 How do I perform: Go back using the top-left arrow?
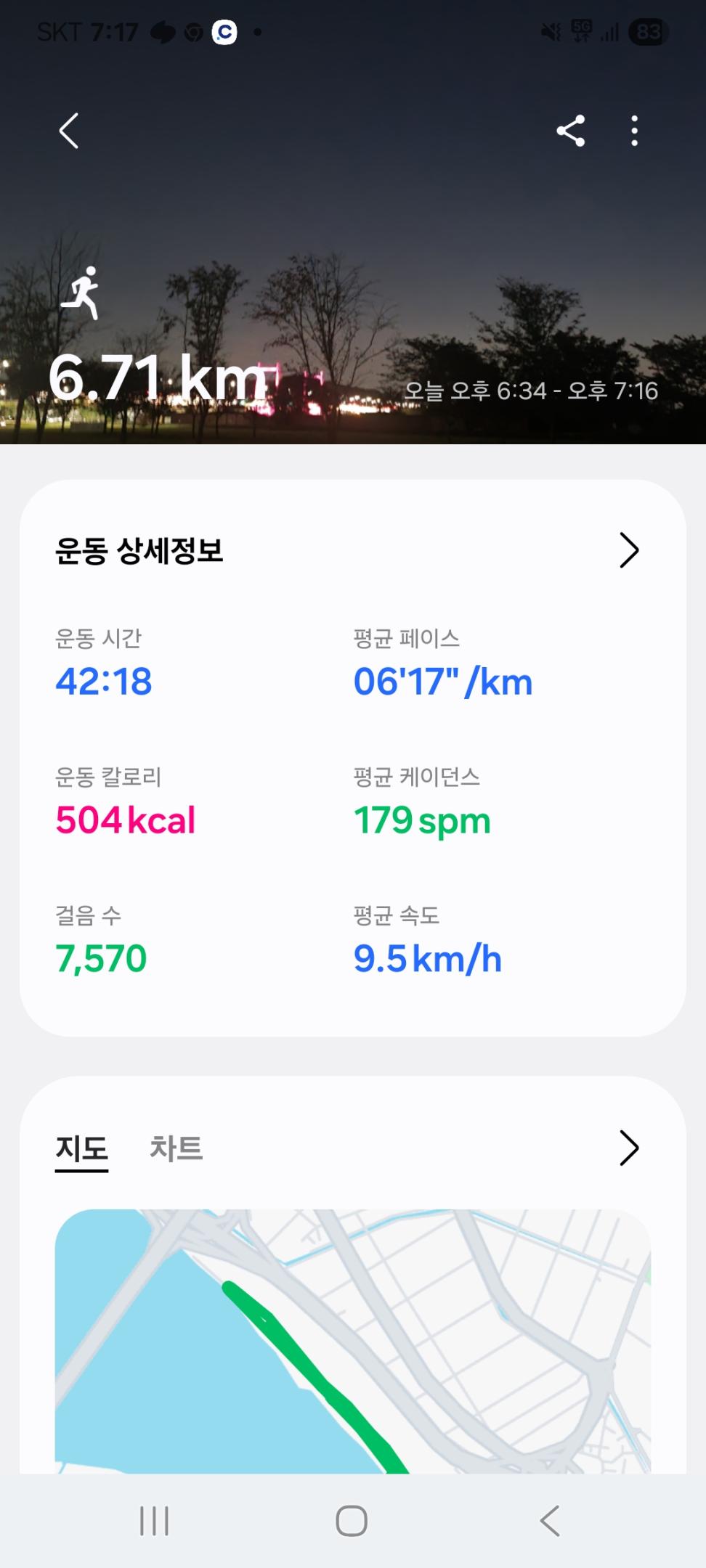pyautogui.click(x=69, y=131)
